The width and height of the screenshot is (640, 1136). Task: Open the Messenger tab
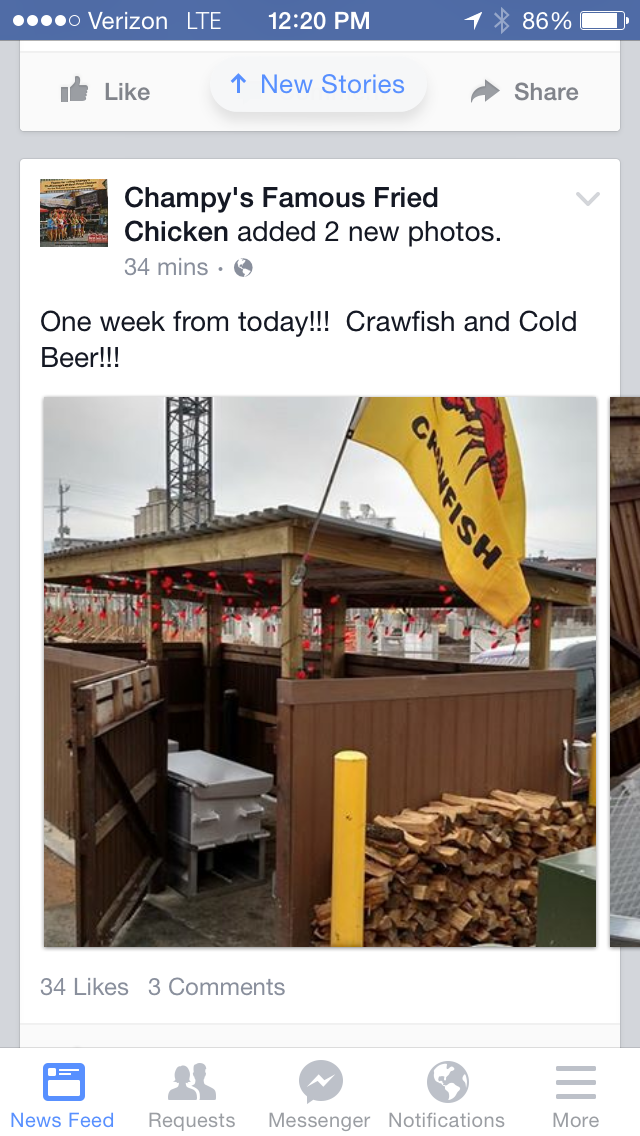coord(319,1095)
